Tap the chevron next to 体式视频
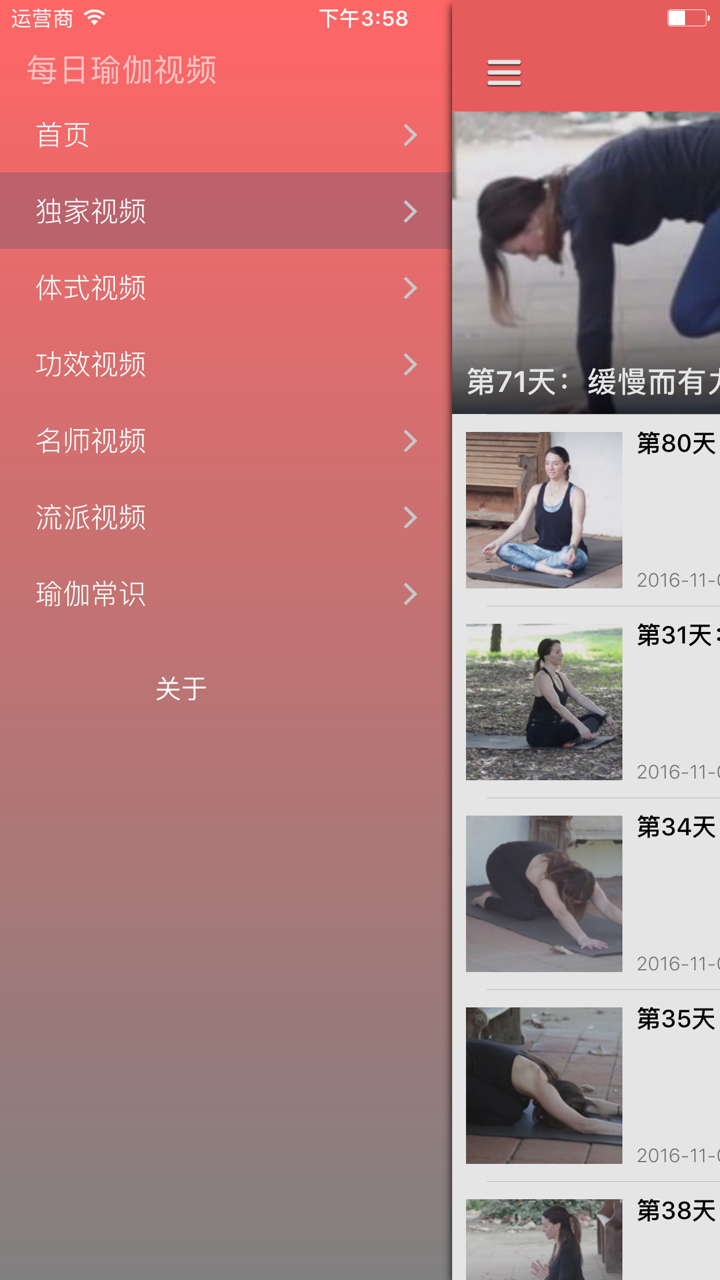720x1280 pixels. 410,287
